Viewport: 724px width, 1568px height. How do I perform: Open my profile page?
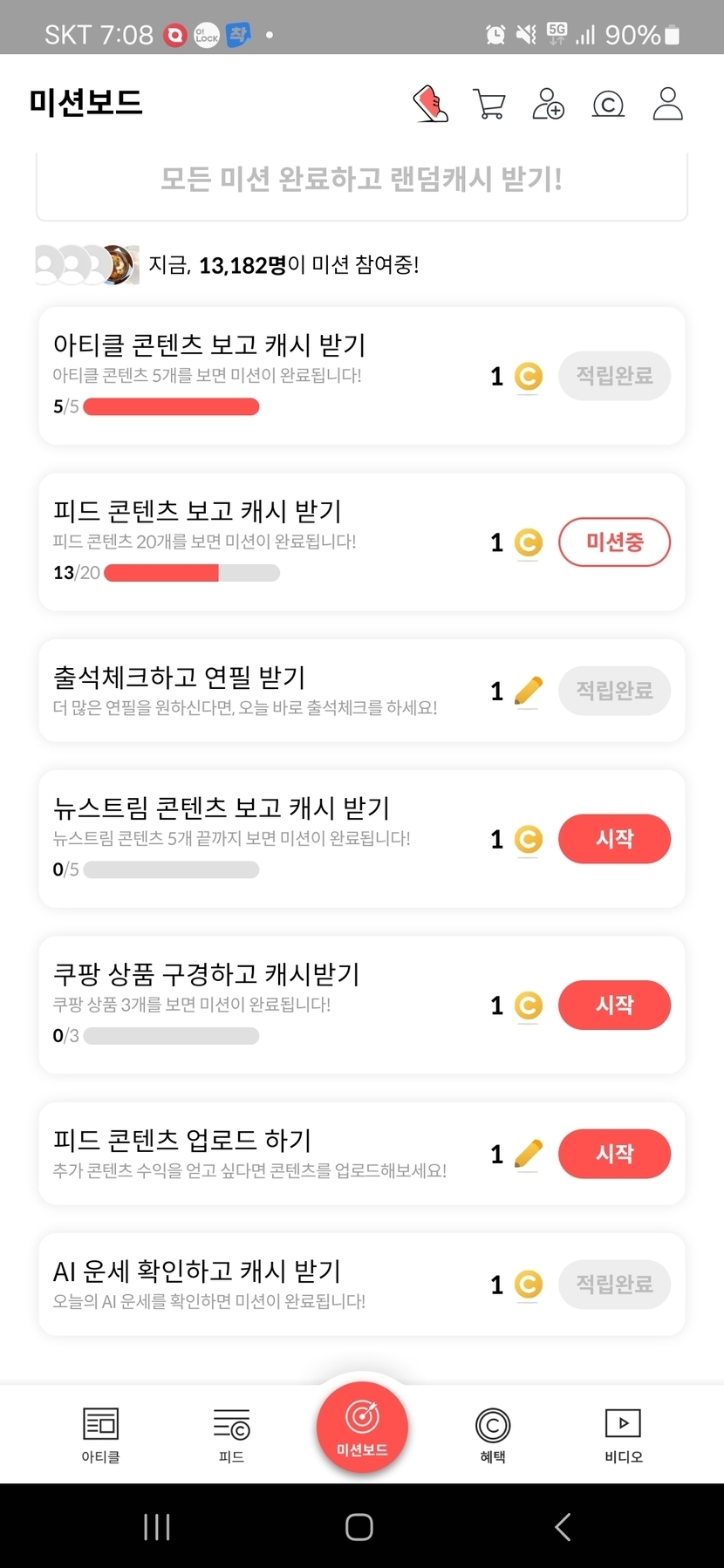[667, 104]
